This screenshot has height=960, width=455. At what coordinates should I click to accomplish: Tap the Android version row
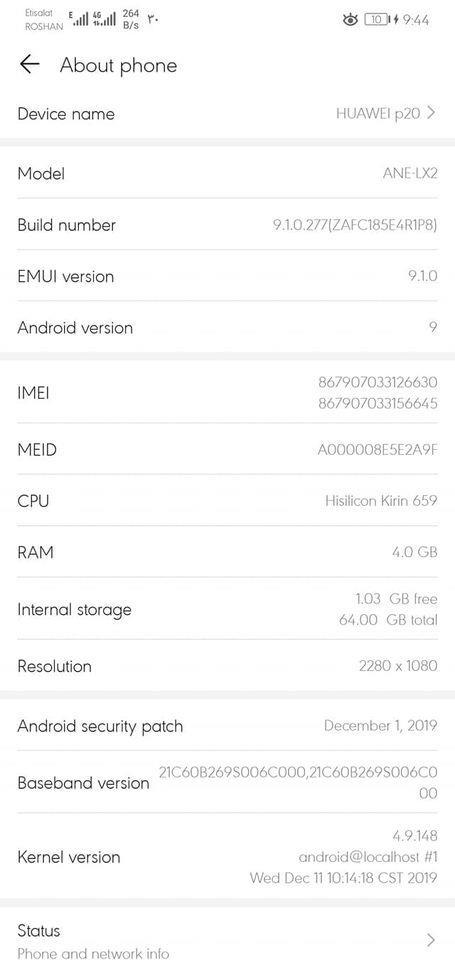pyautogui.click(x=227, y=328)
